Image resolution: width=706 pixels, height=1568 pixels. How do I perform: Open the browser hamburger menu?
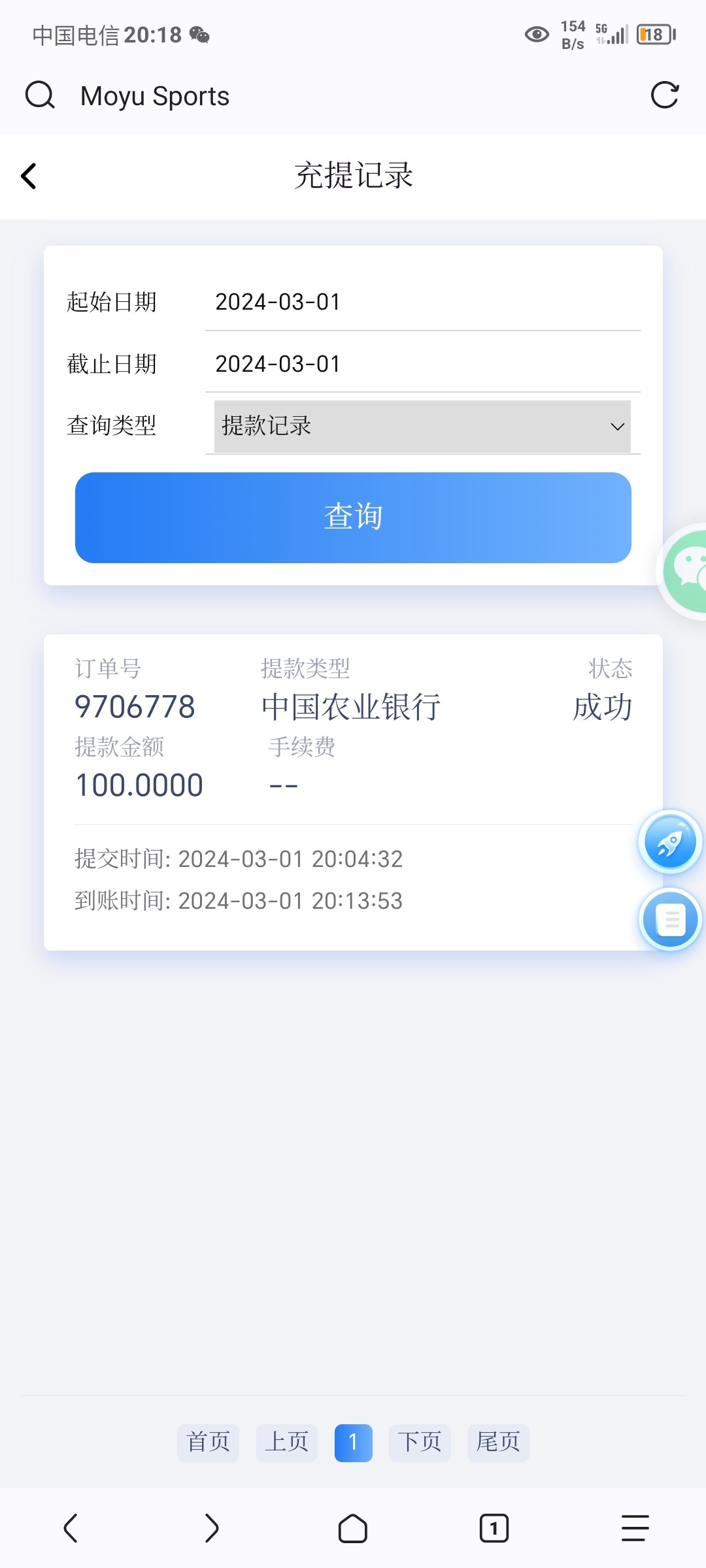[634, 1528]
